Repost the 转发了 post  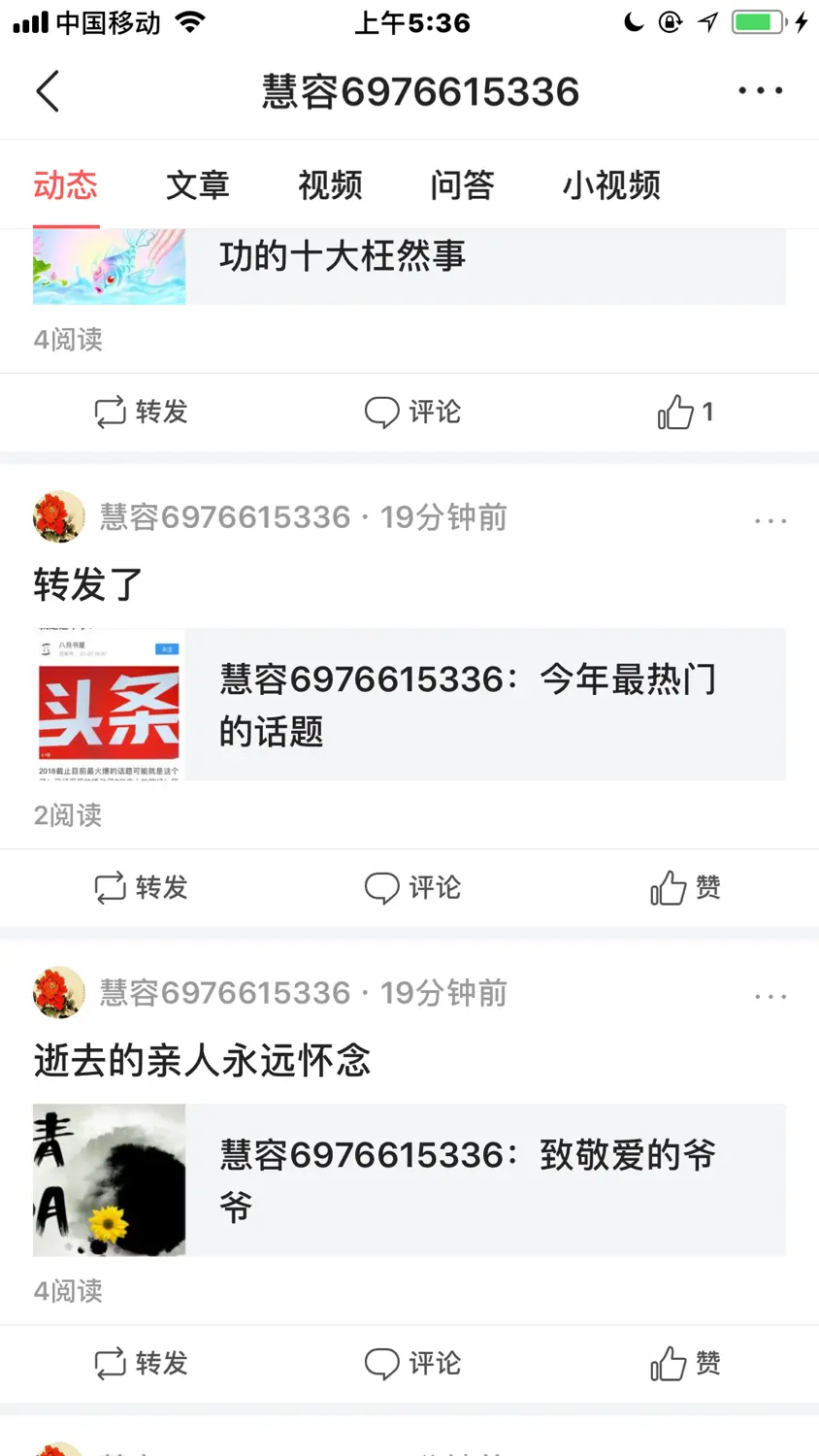click(142, 887)
